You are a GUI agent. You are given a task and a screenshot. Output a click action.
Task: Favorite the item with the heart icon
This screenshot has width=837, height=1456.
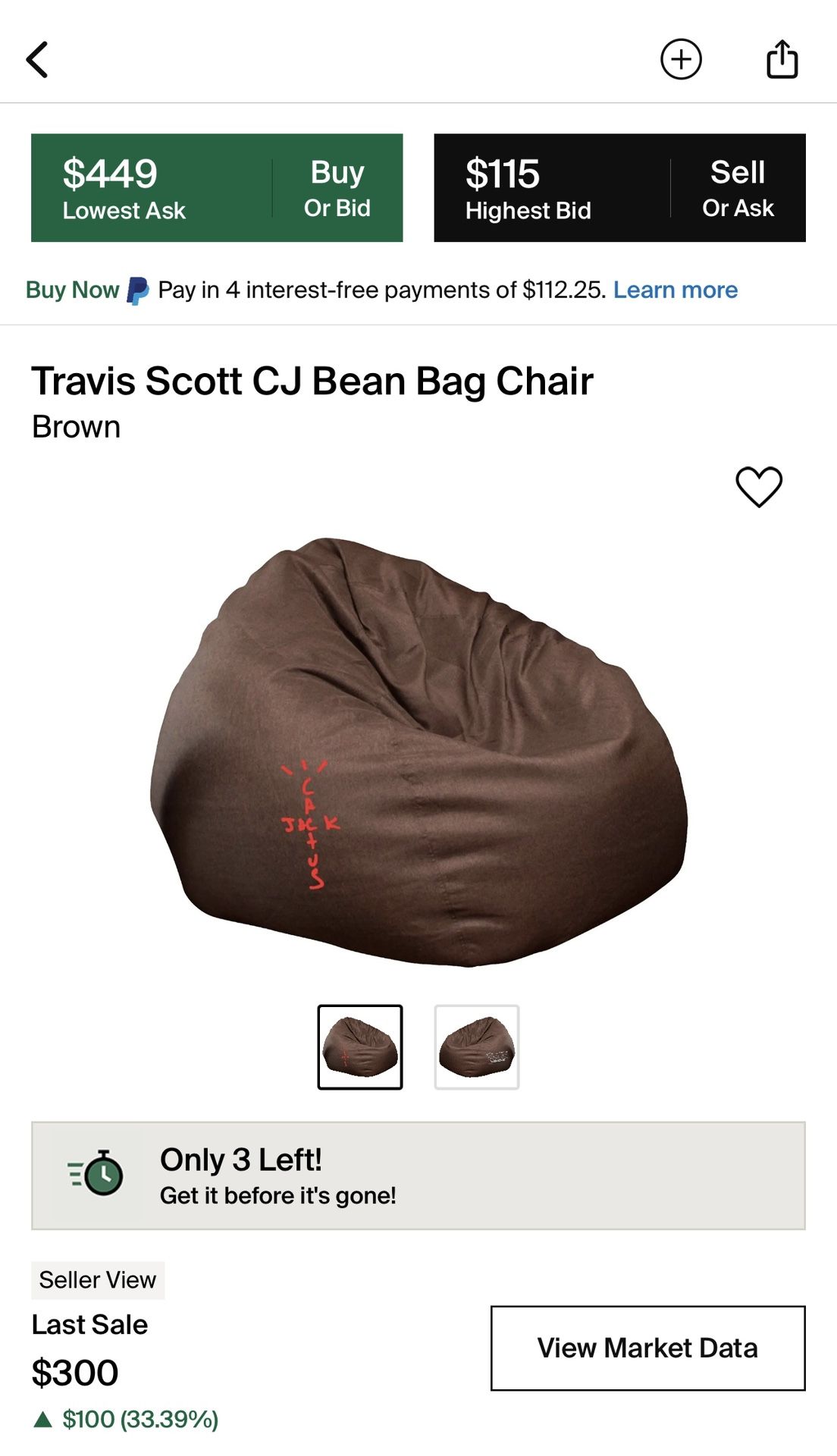(x=759, y=486)
